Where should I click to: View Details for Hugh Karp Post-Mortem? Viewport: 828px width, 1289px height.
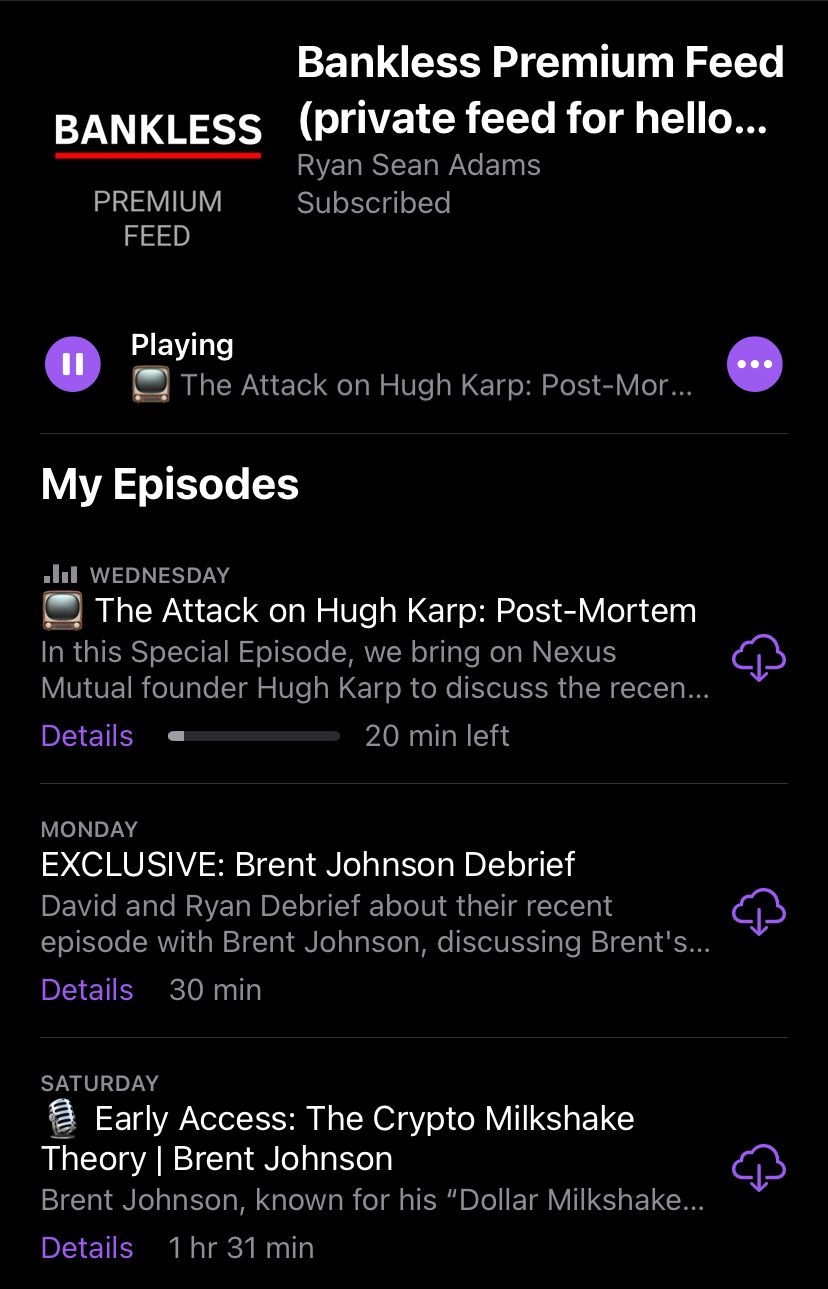(x=87, y=736)
